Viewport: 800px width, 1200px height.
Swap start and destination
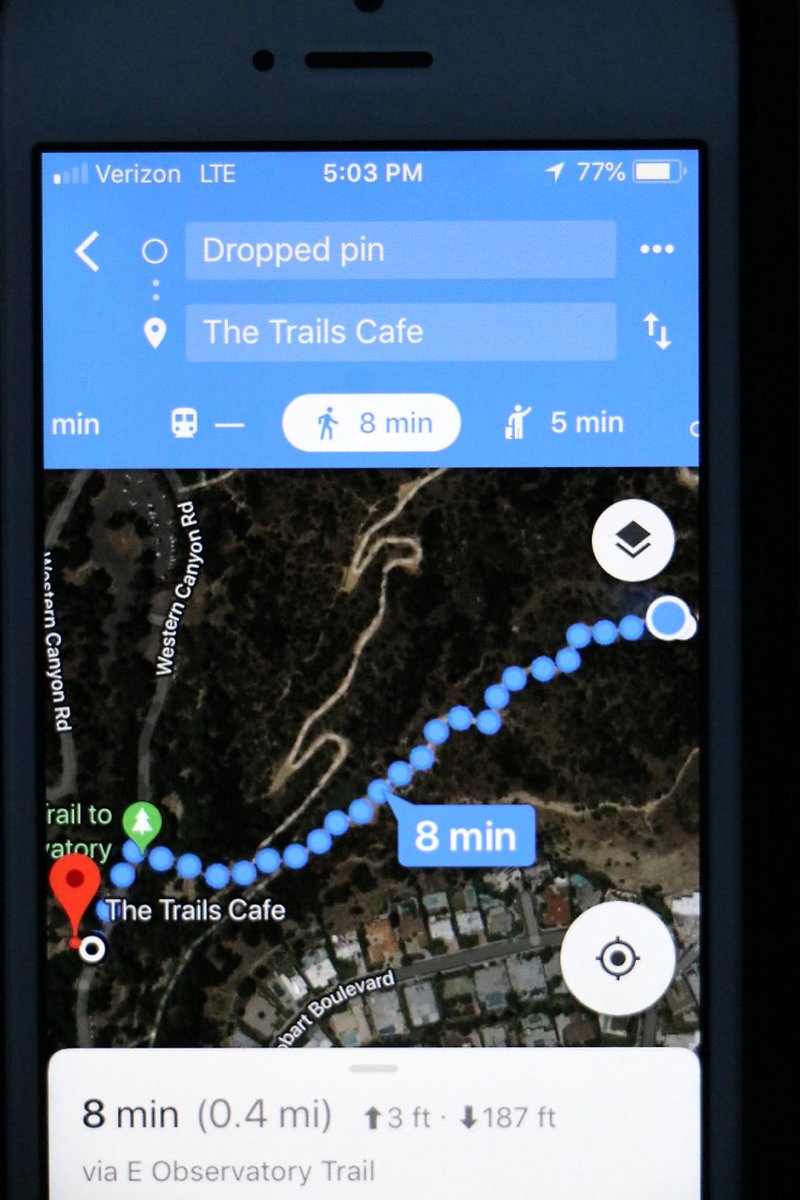(657, 332)
